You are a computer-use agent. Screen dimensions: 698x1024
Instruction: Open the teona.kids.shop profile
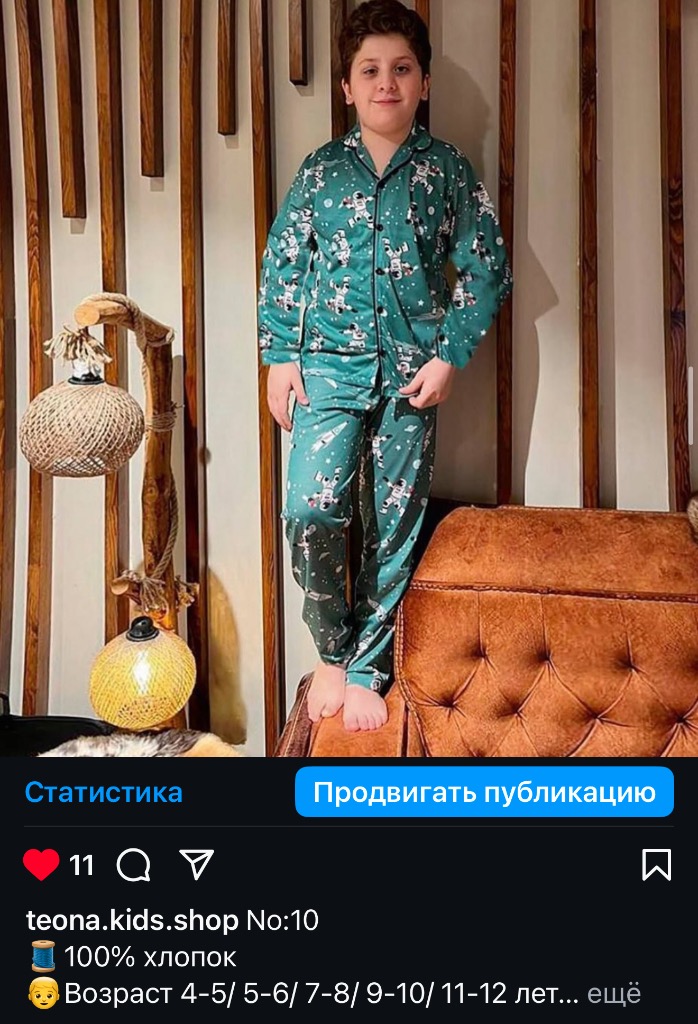click(132, 920)
